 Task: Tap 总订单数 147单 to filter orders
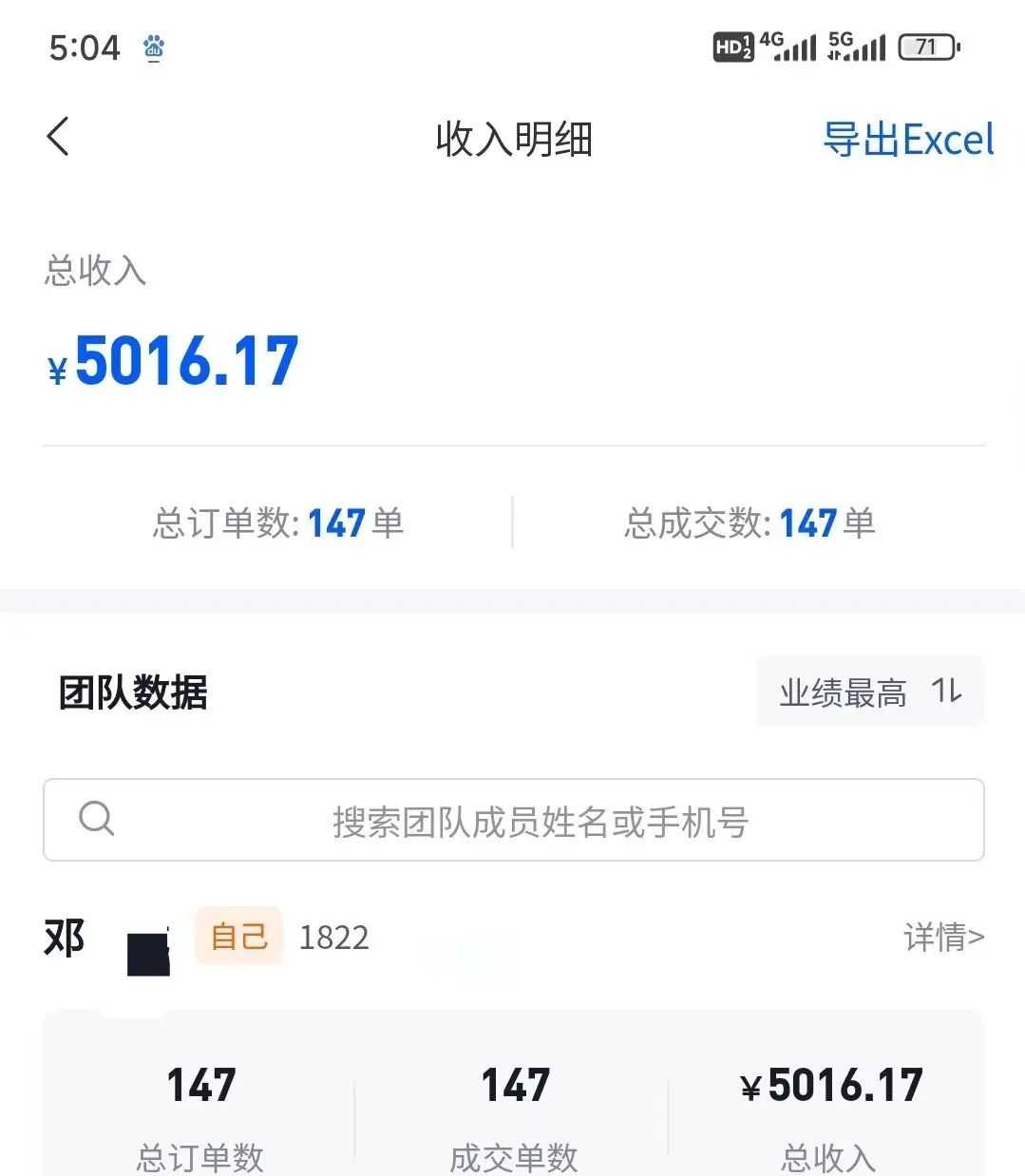click(277, 522)
